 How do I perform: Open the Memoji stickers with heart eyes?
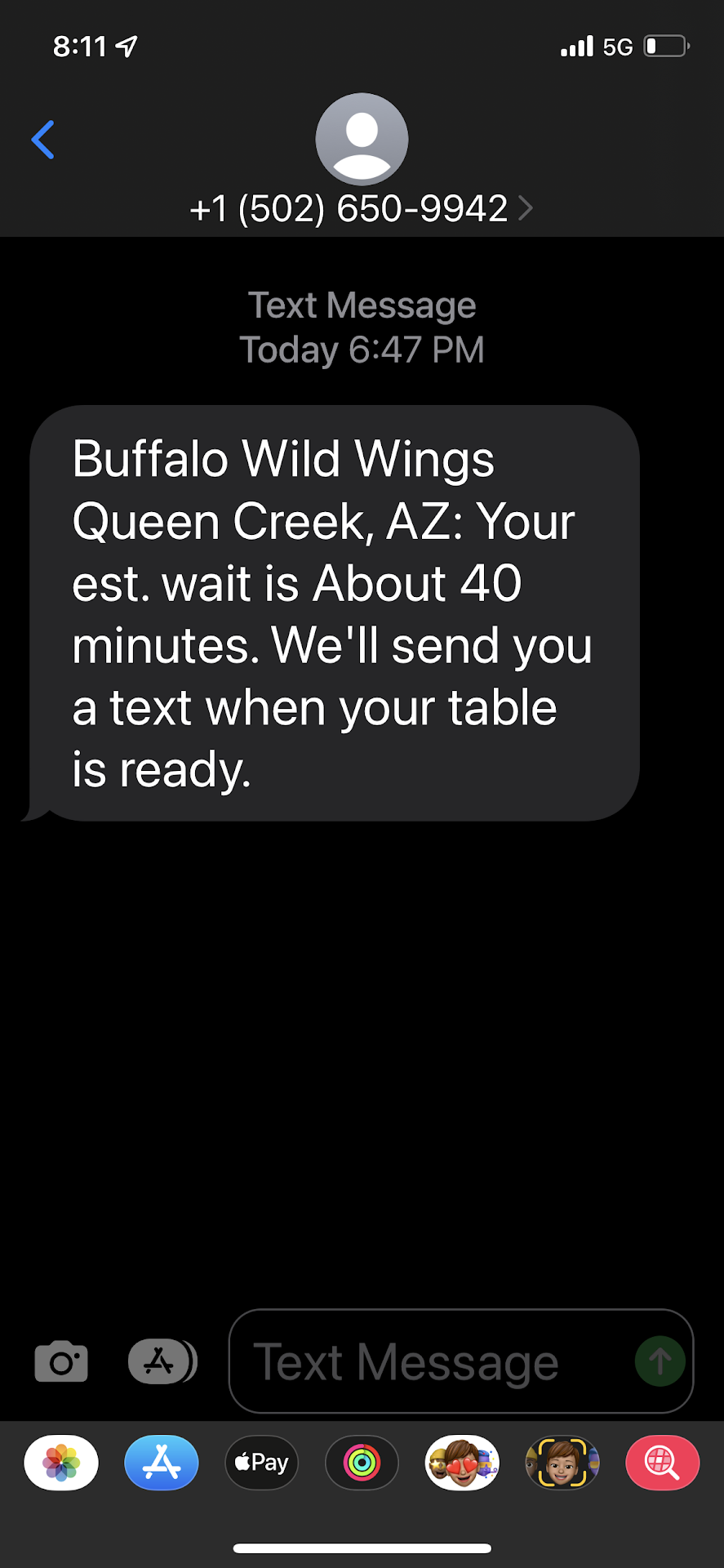pyautogui.click(x=462, y=1463)
